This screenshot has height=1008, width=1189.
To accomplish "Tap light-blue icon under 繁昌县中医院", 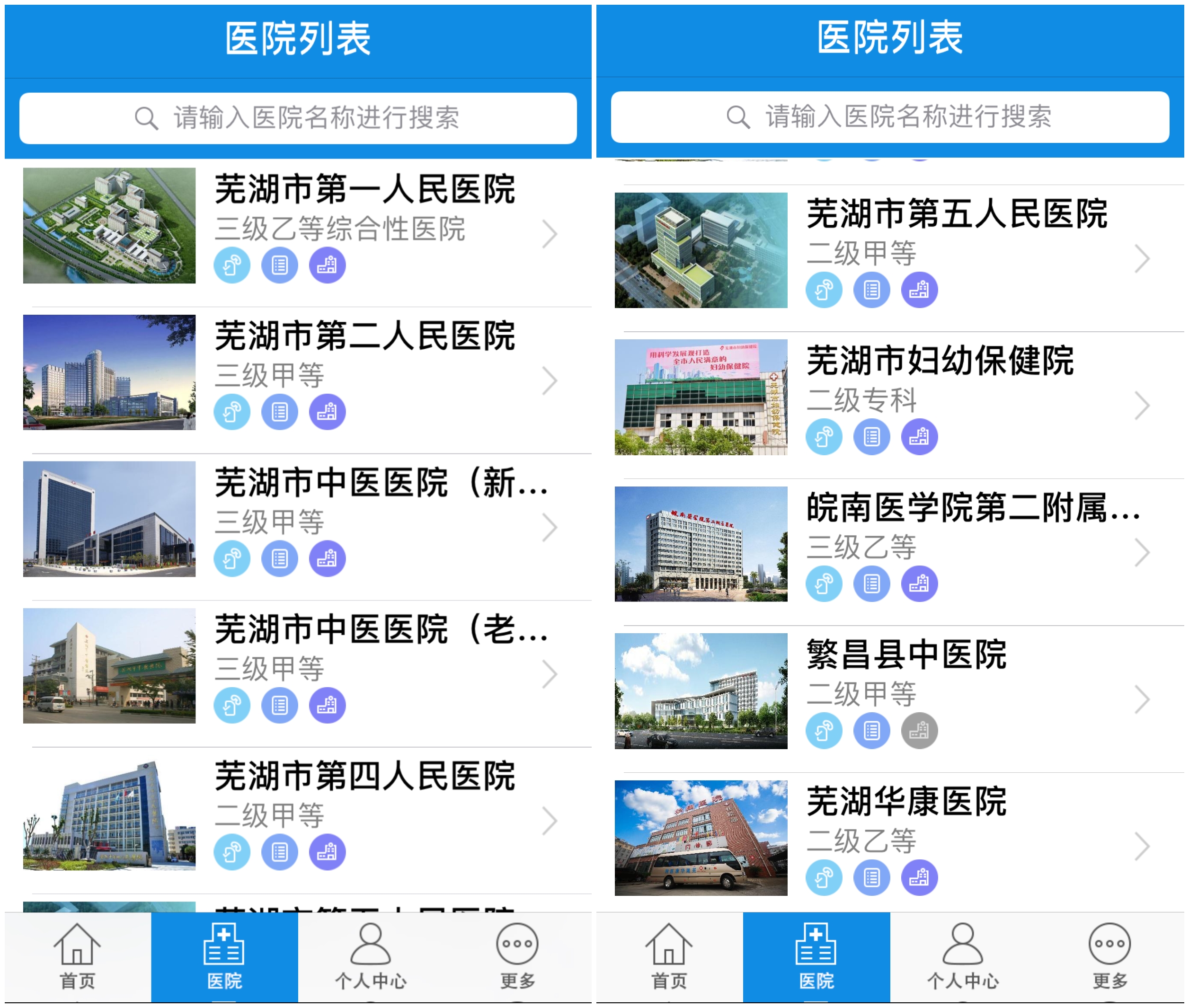I will (x=824, y=731).
